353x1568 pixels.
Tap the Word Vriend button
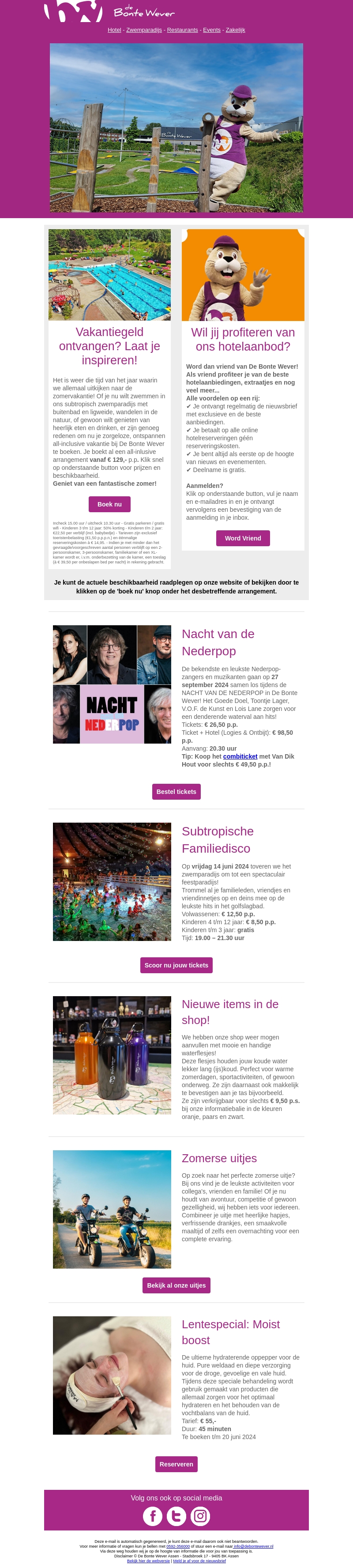click(x=243, y=538)
